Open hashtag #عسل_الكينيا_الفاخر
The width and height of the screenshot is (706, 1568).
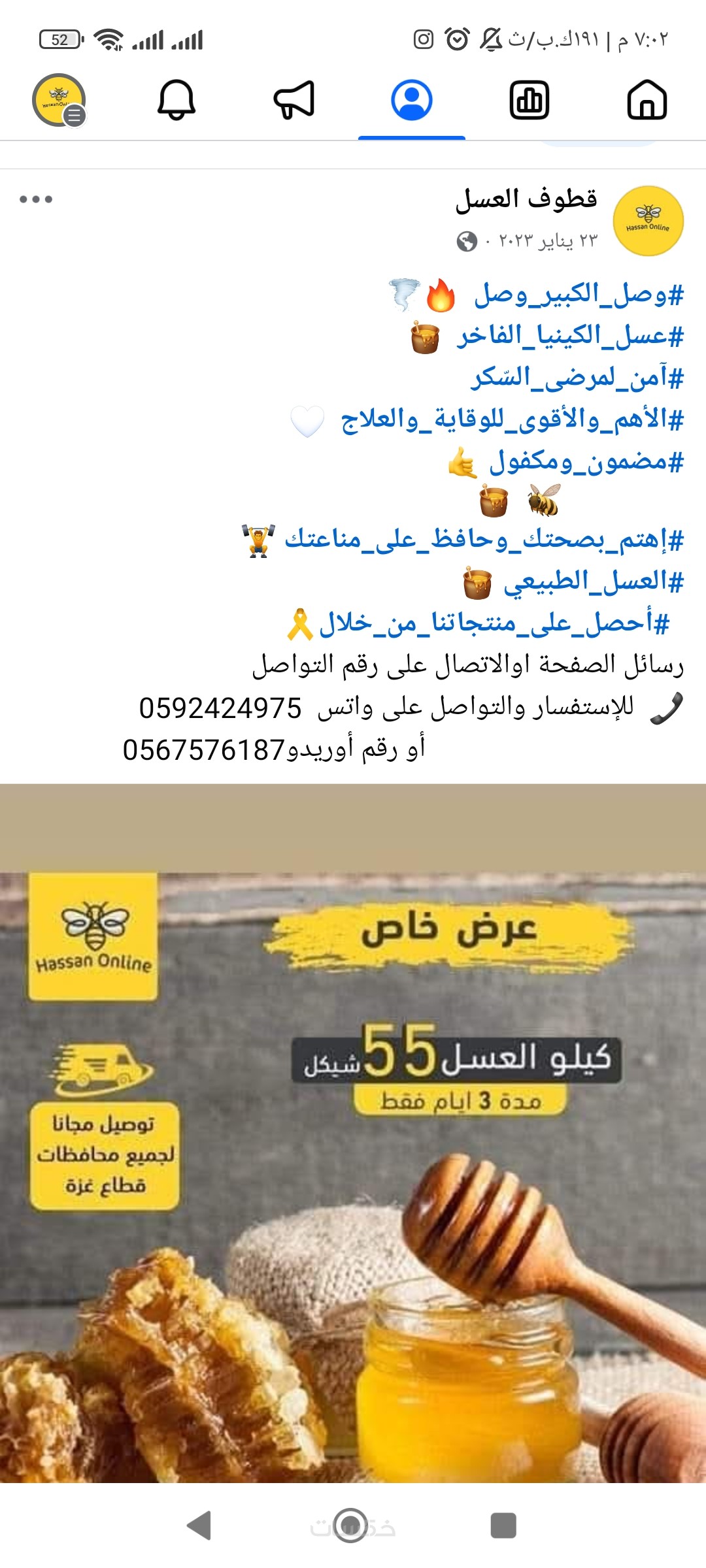[x=570, y=336]
